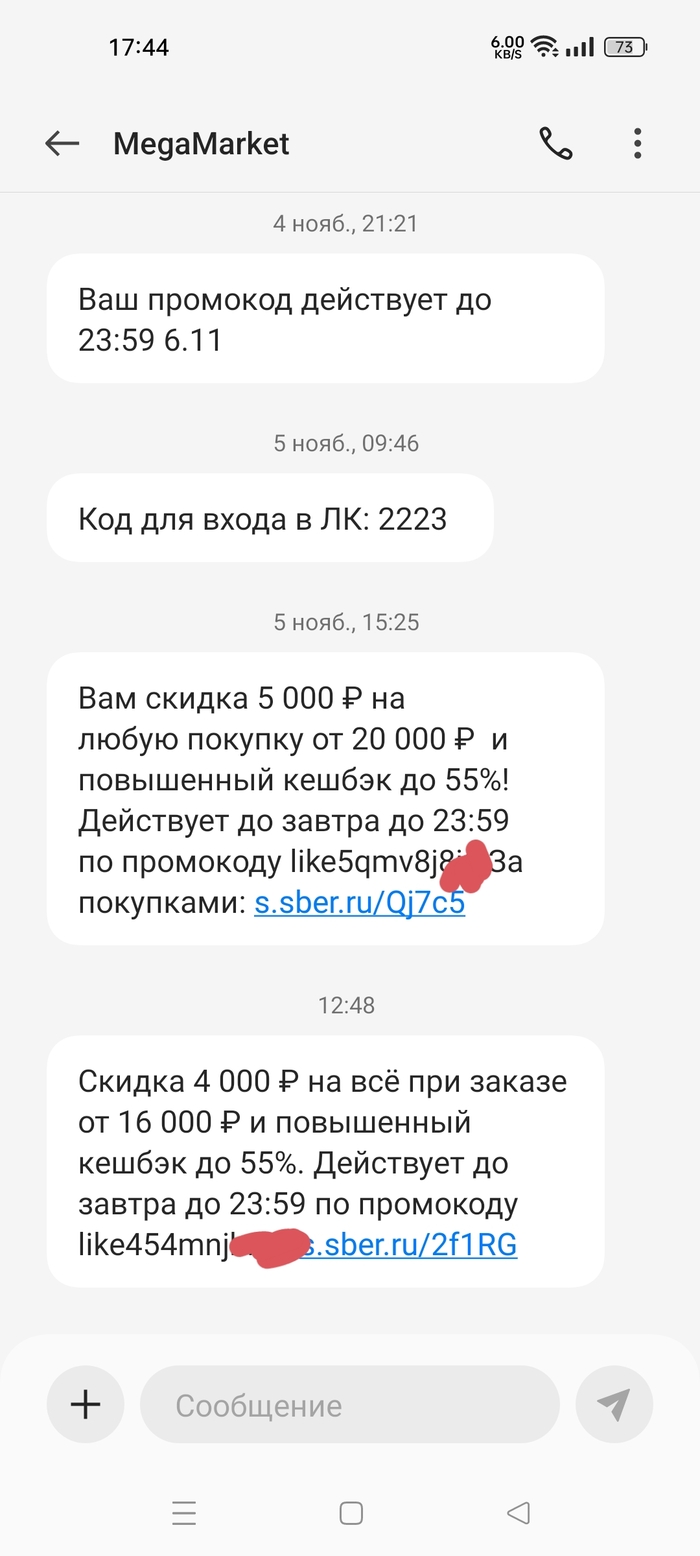Call MegaMarket with the phone icon
The image size is (700, 1556).
click(x=556, y=144)
